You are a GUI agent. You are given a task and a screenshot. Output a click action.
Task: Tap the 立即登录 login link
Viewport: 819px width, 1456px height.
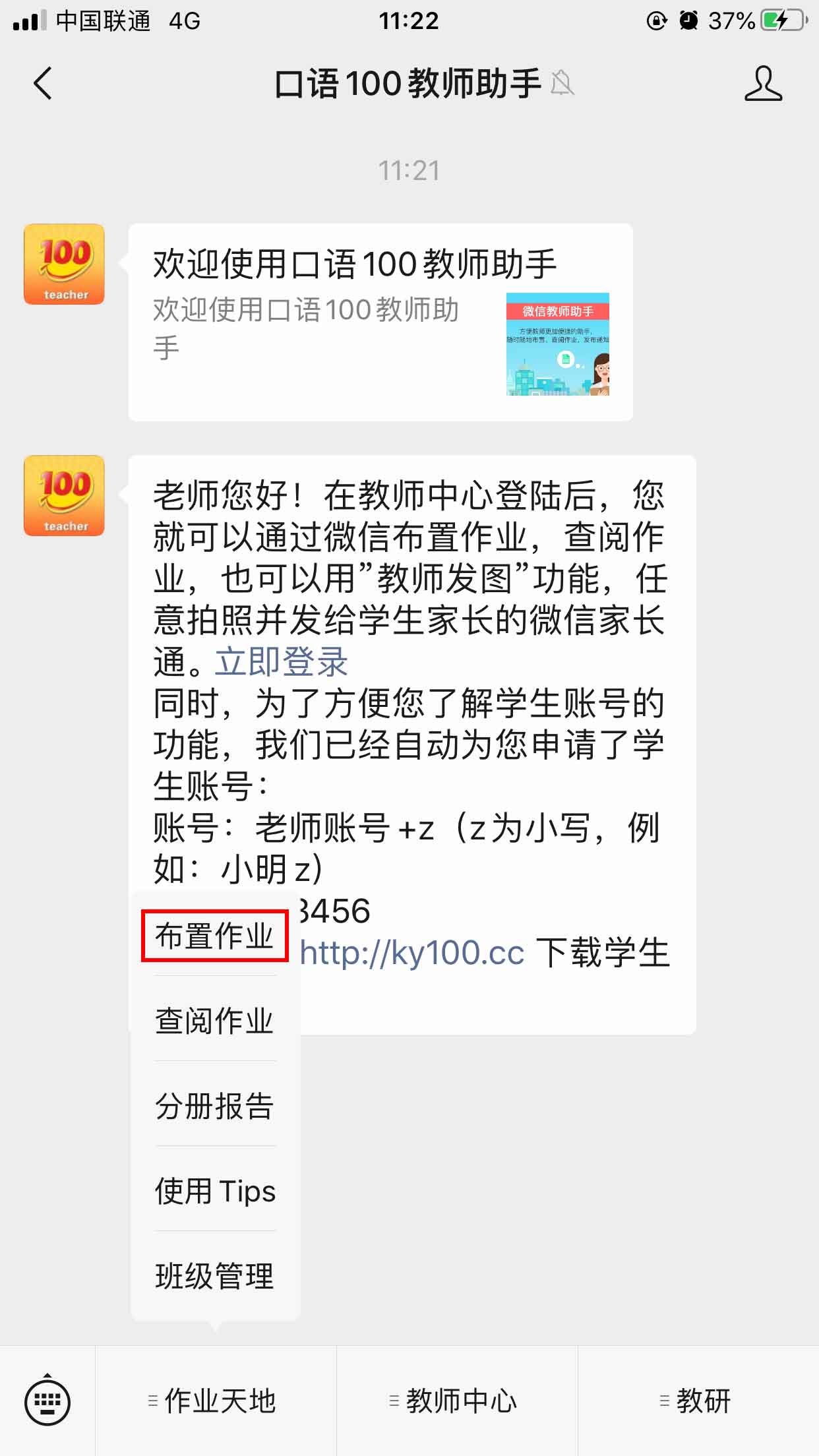282,661
